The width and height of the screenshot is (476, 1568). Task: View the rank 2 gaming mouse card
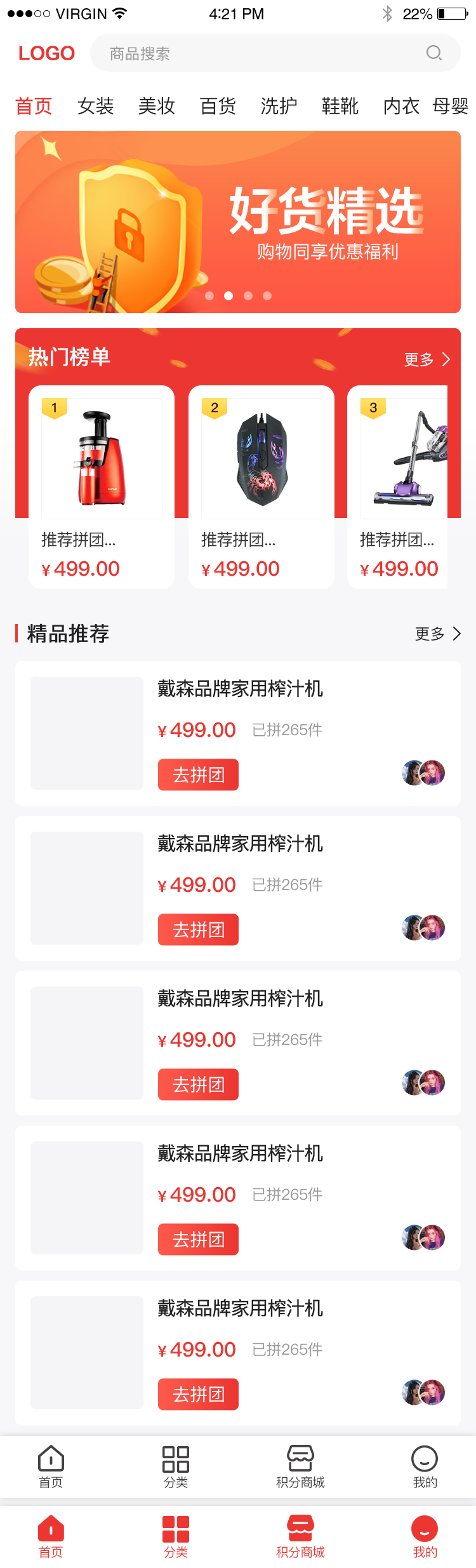coord(261,486)
